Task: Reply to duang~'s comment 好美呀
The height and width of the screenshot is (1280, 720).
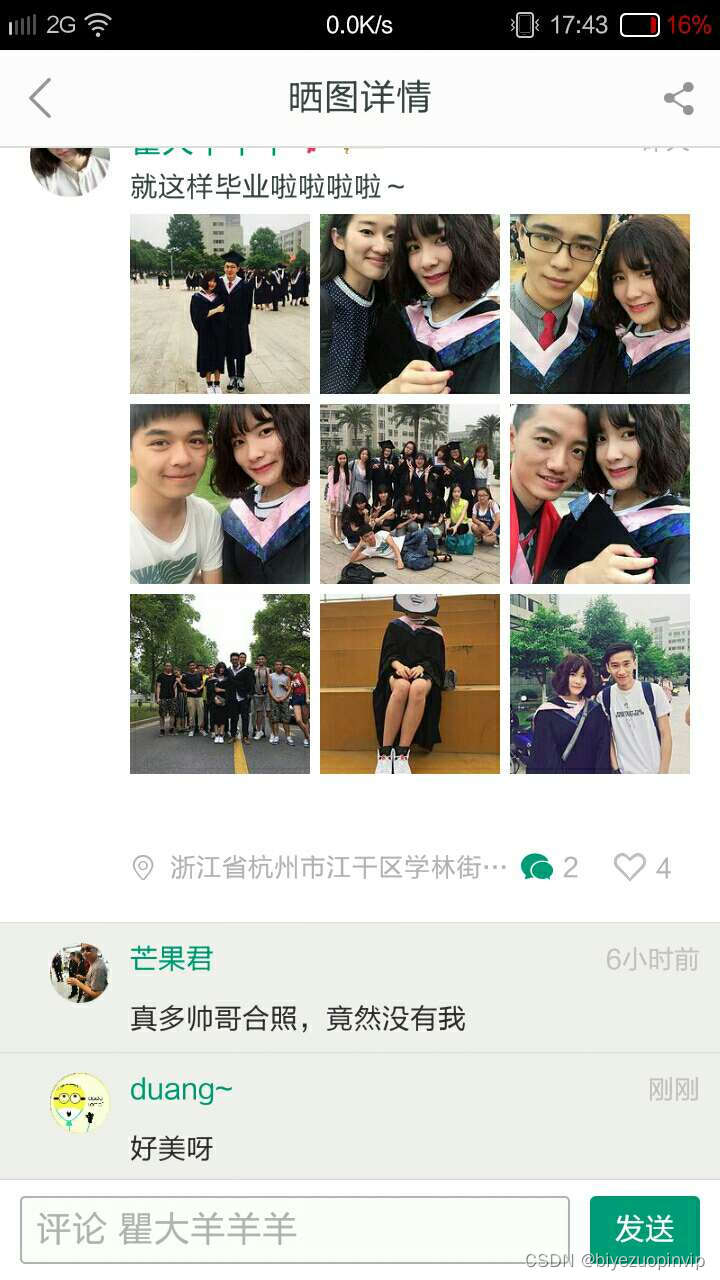Action: tap(172, 1148)
